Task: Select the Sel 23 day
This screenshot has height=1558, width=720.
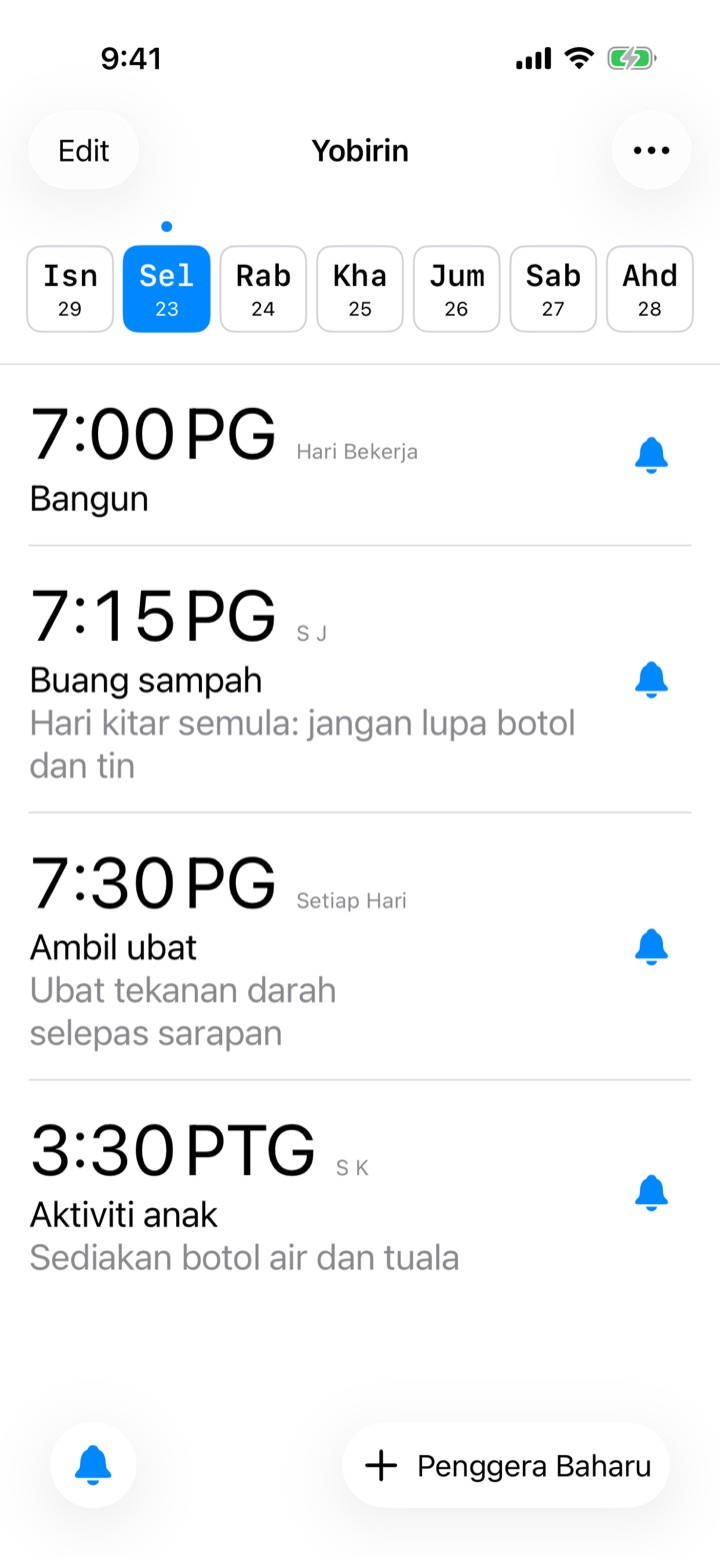Action: 166,289
